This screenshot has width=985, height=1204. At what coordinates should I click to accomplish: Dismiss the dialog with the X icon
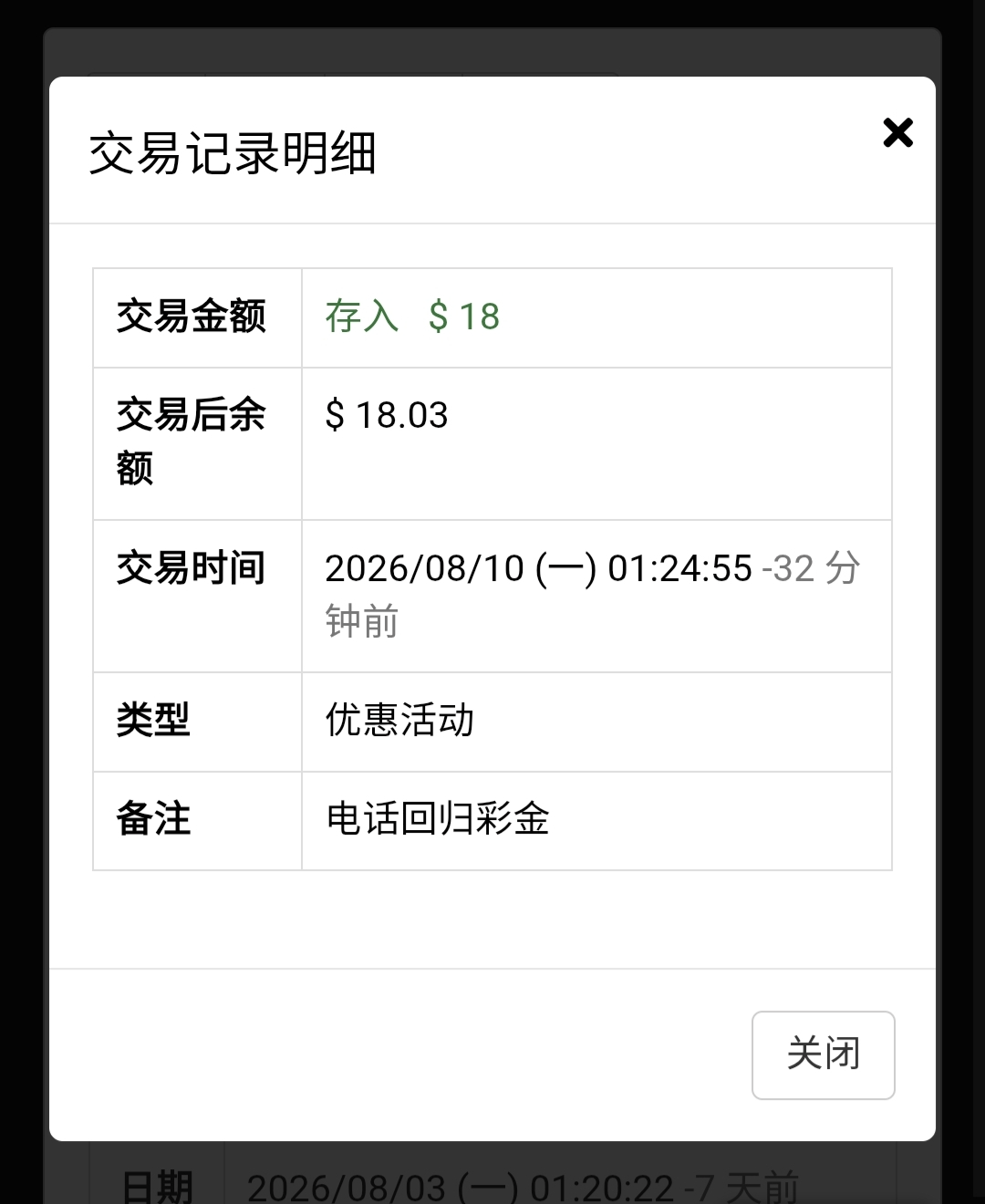[x=897, y=133]
